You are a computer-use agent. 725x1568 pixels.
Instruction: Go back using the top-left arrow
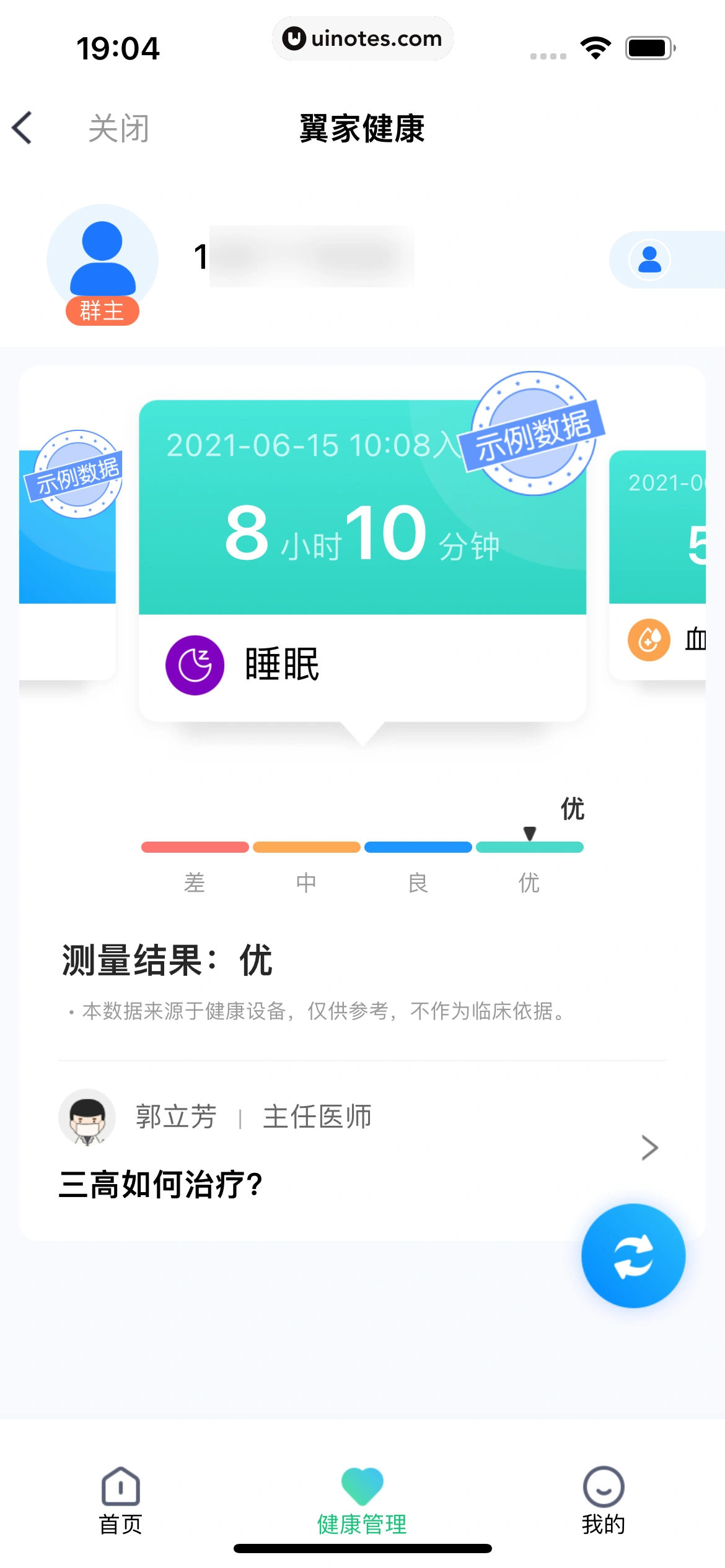(22, 128)
